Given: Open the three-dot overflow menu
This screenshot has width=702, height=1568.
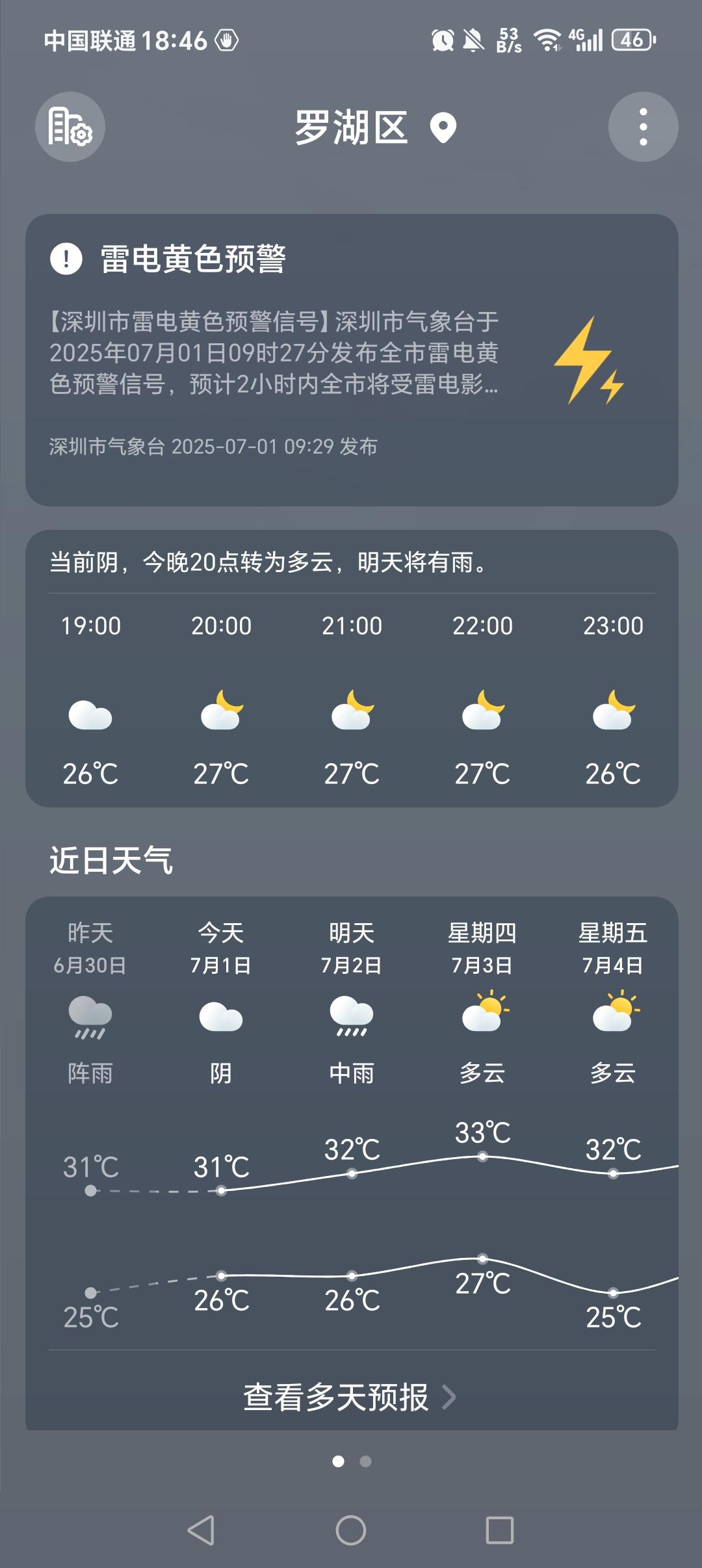Looking at the screenshot, I should point(643,127).
